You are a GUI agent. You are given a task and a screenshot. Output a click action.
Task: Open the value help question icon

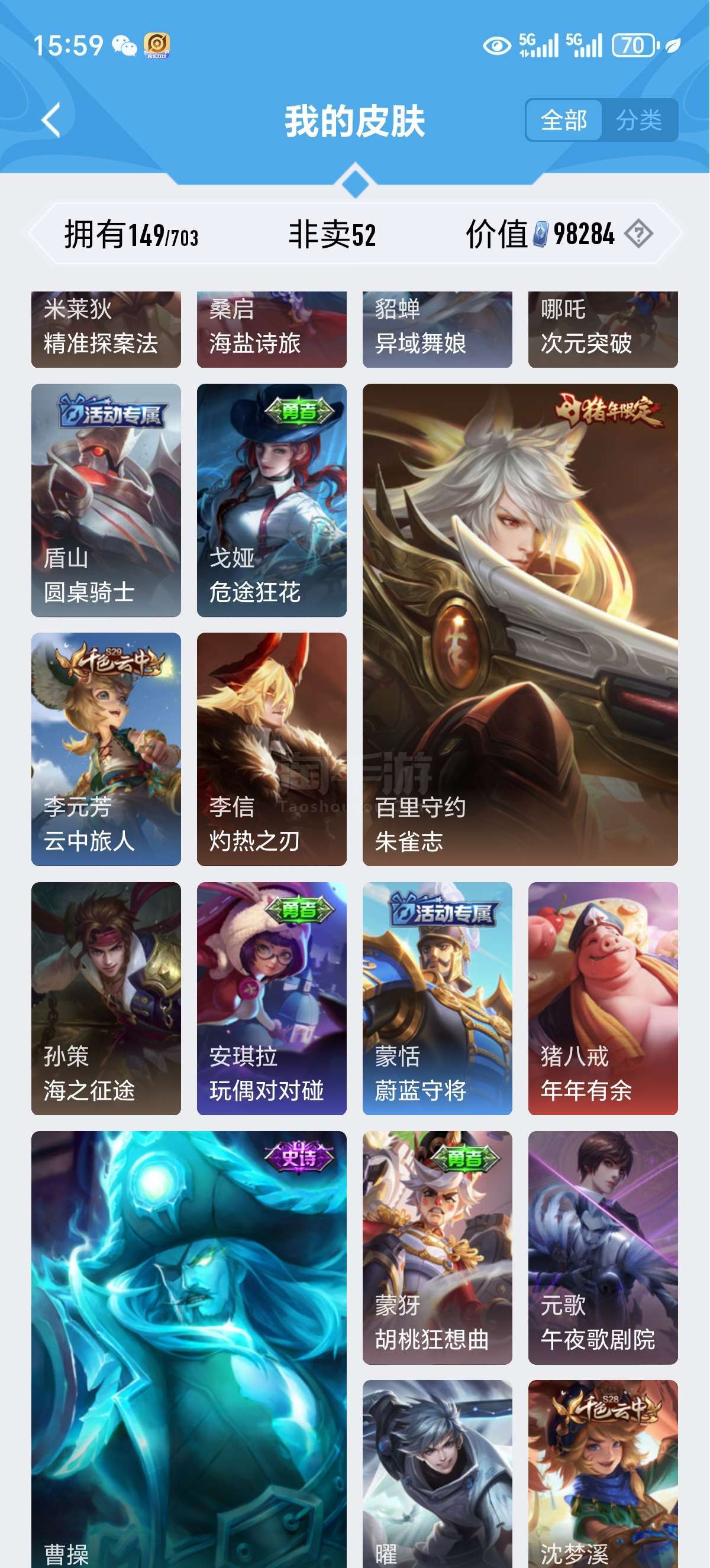[x=639, y=234]
